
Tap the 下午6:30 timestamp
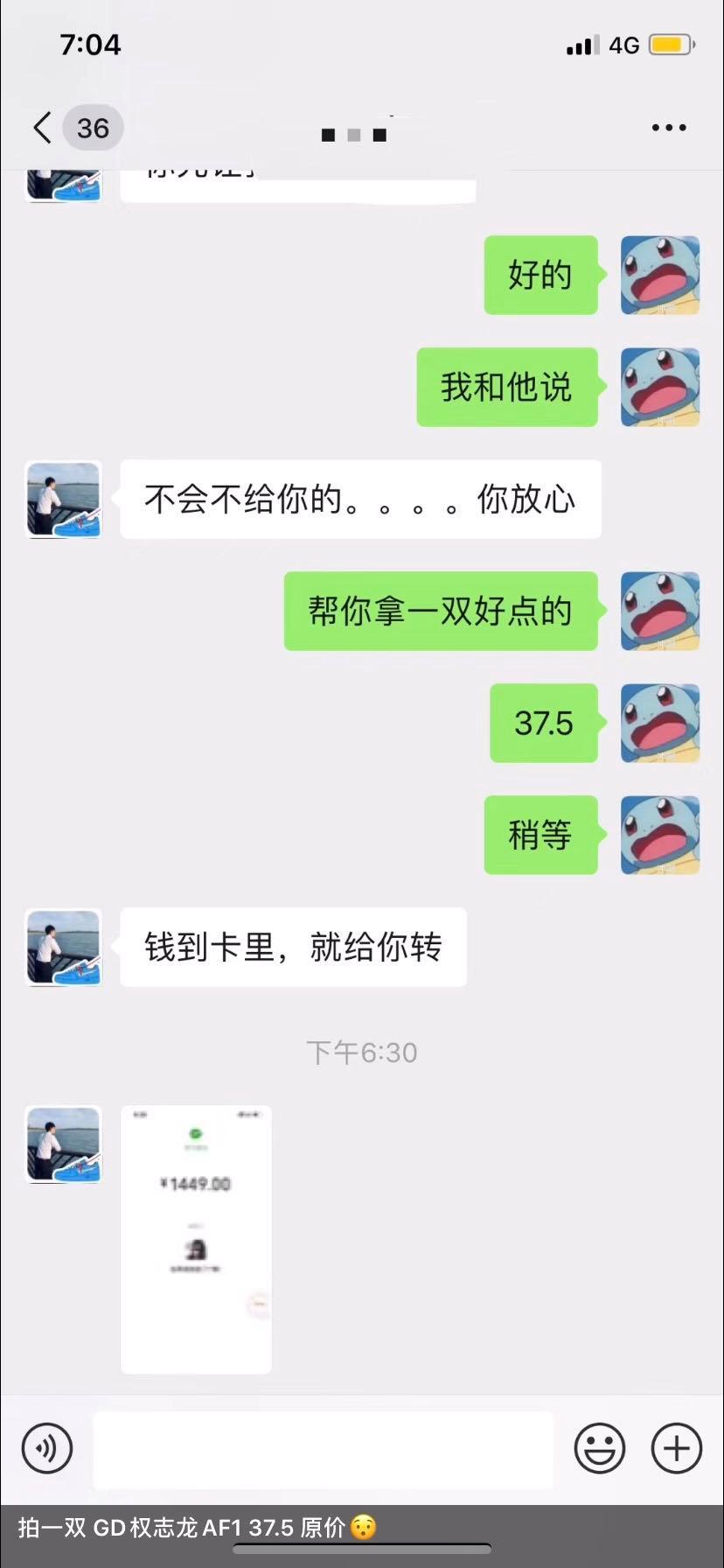coord(361,1053)
